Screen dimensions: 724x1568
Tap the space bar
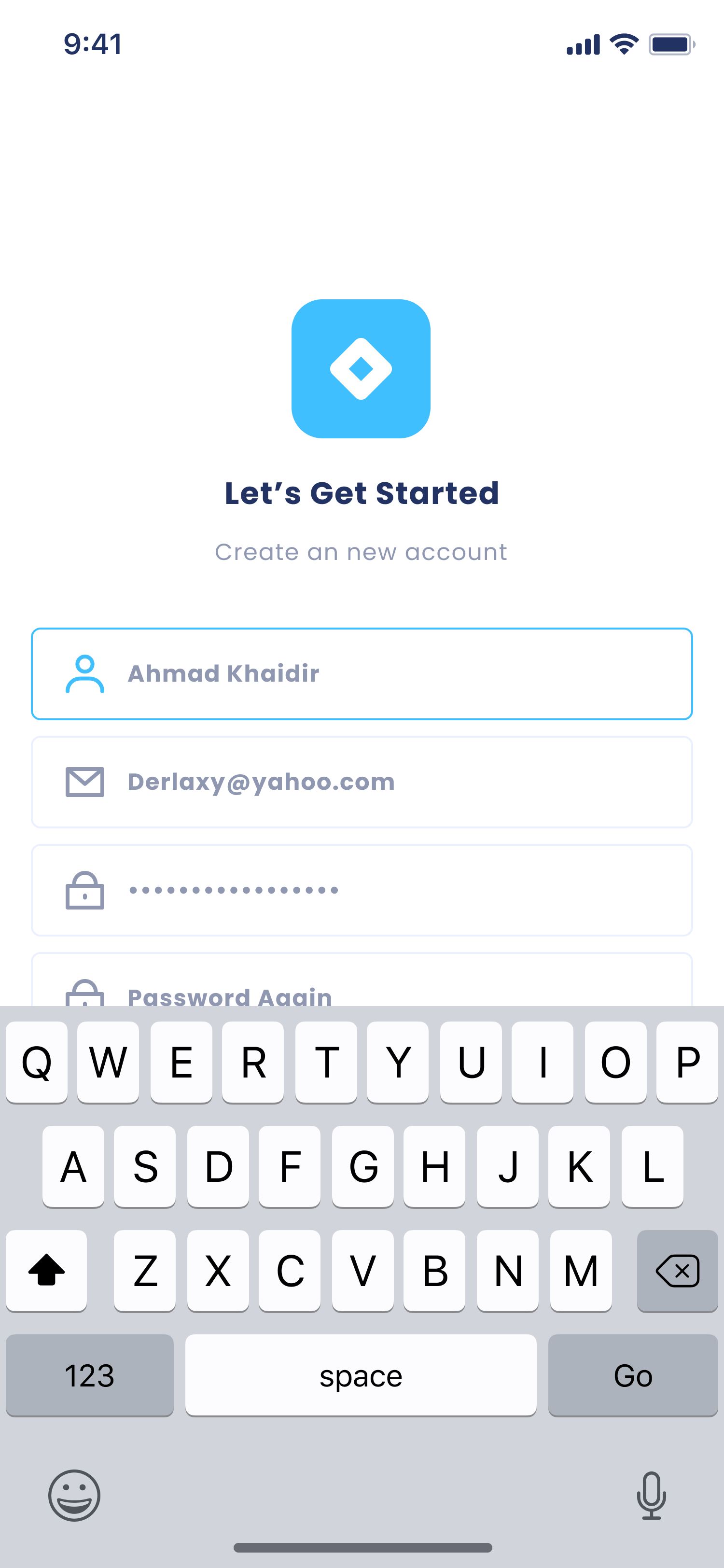(x=361, y=1375)
